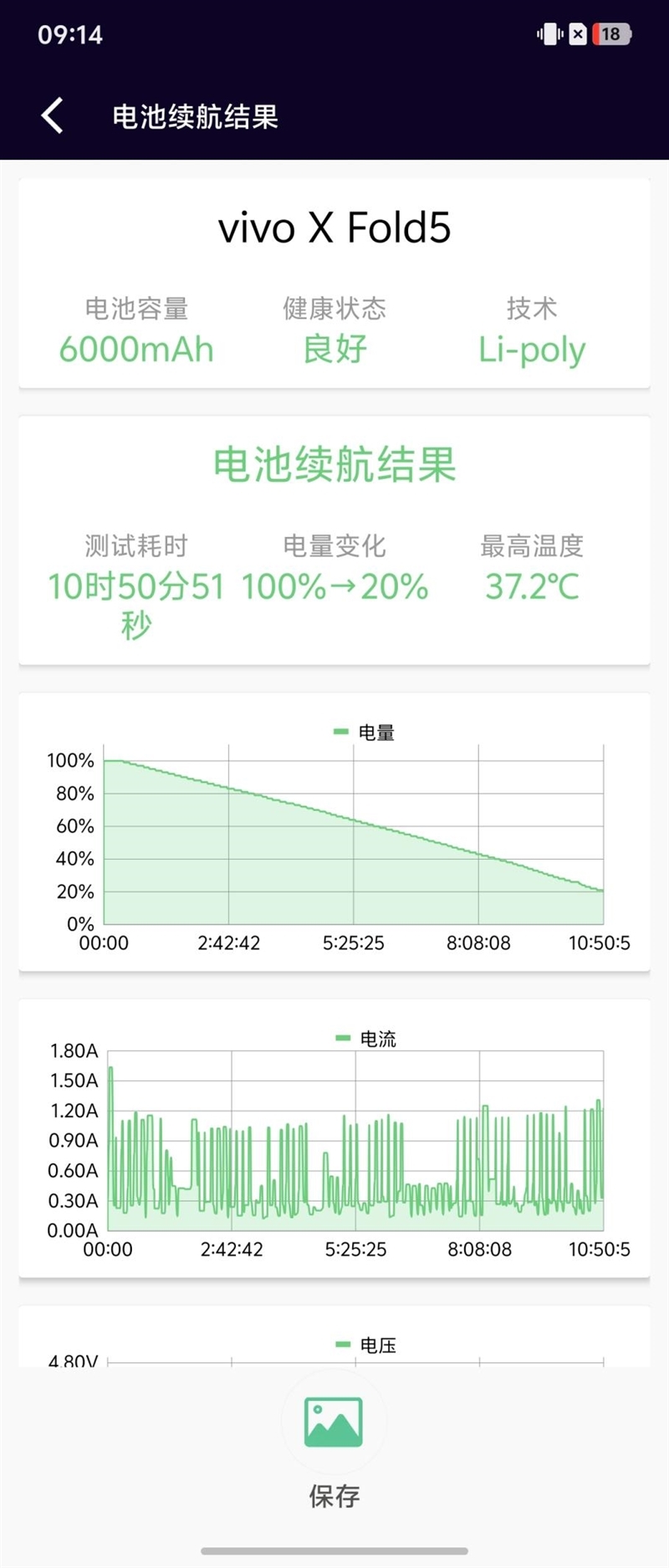Click the missing SIM card icon in status bar
This screenshot has width=669, height=1568.
pos(576,33)
